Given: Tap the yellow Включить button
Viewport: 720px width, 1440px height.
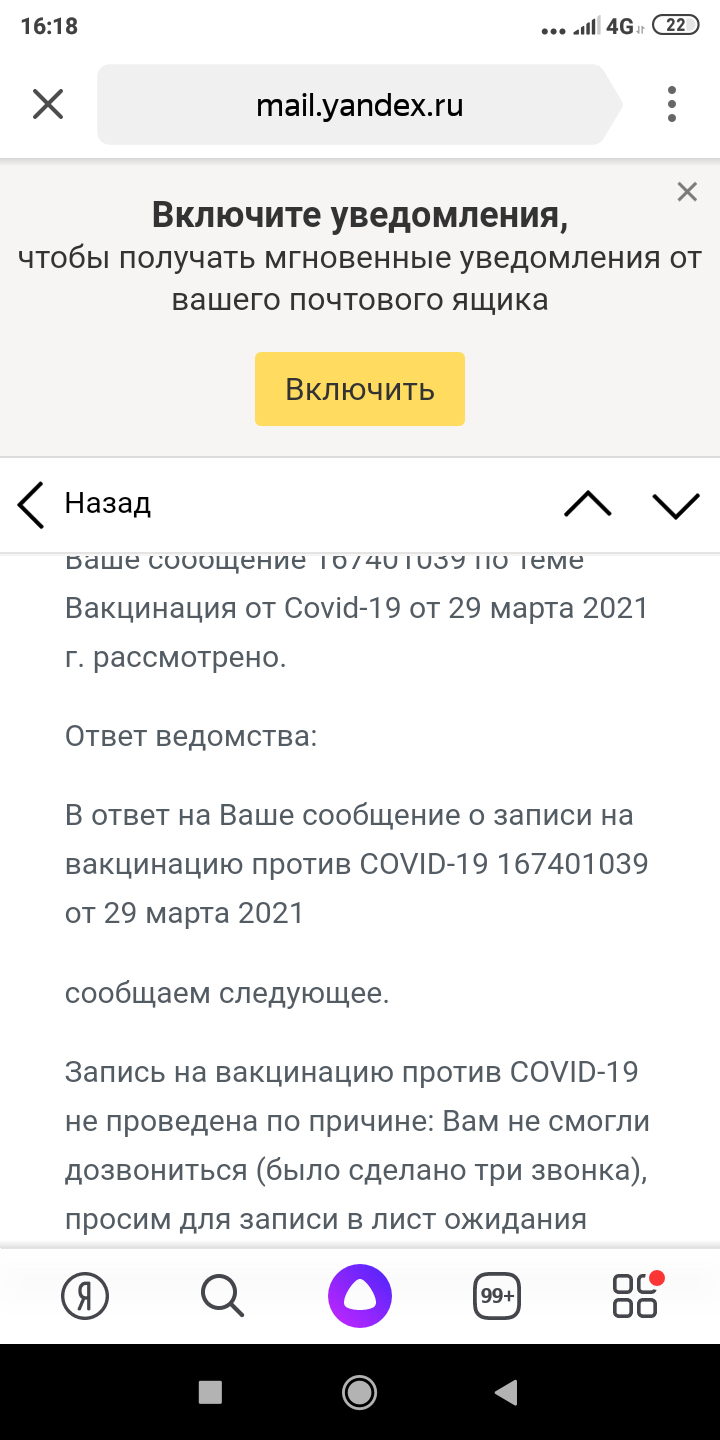Looking at the screenshot, I should [x=360, y=389].
